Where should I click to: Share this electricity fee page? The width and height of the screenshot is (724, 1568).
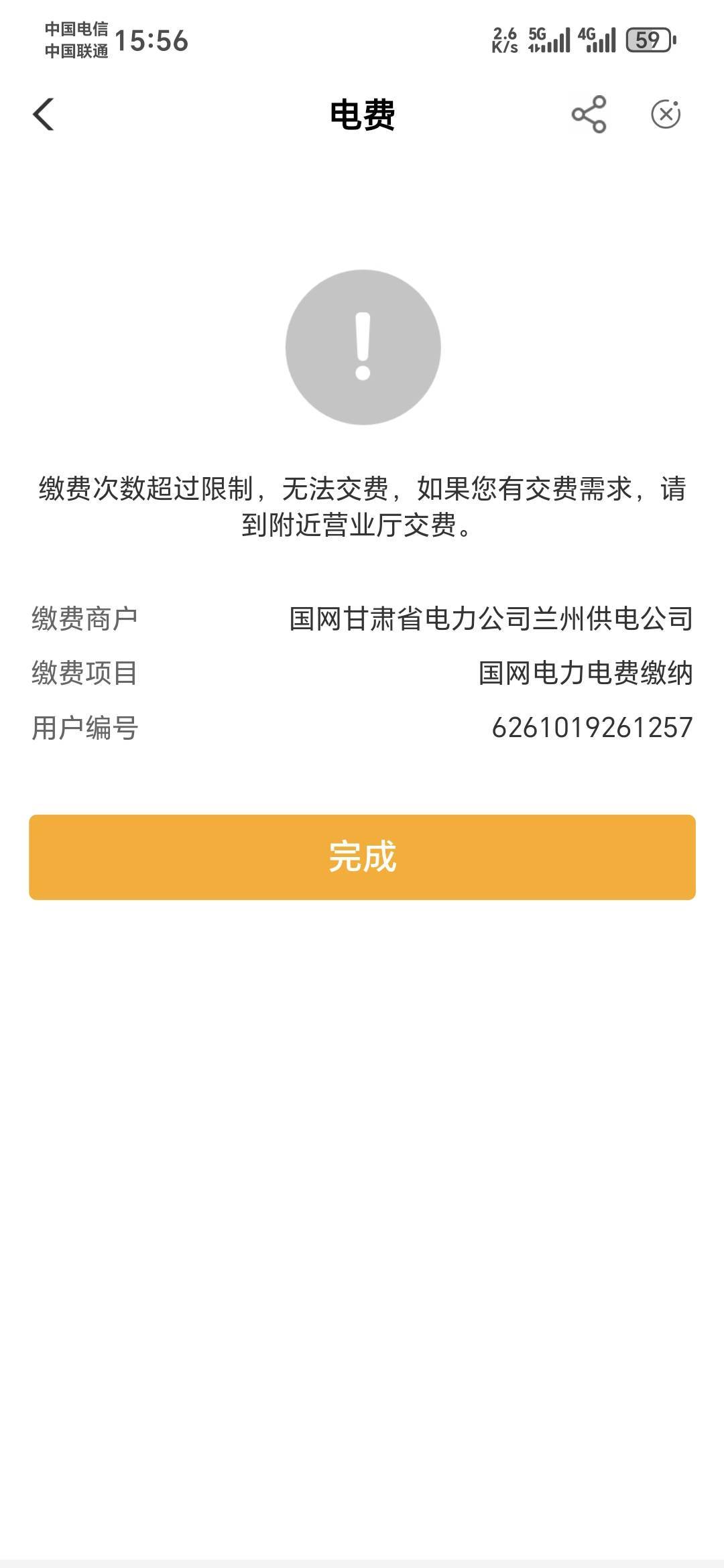(x=589, y=114)
